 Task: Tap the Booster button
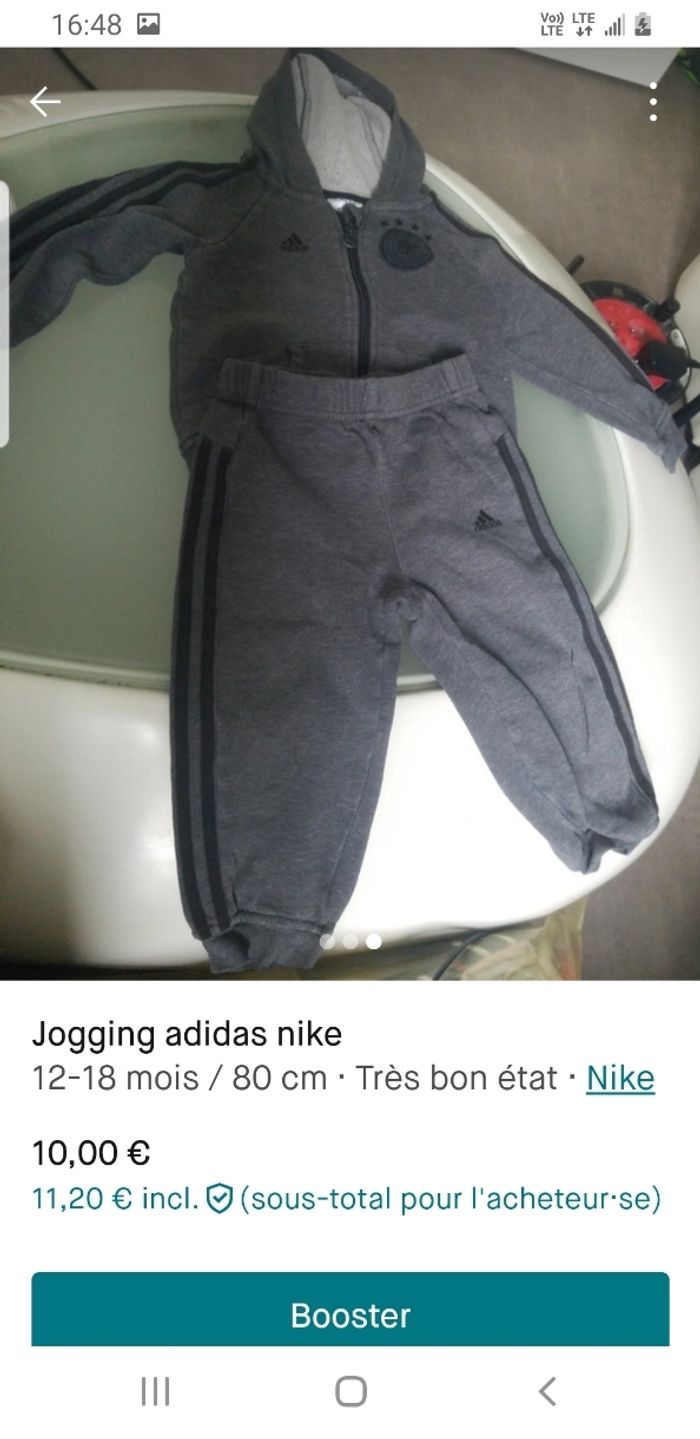tap(350, 1314)
